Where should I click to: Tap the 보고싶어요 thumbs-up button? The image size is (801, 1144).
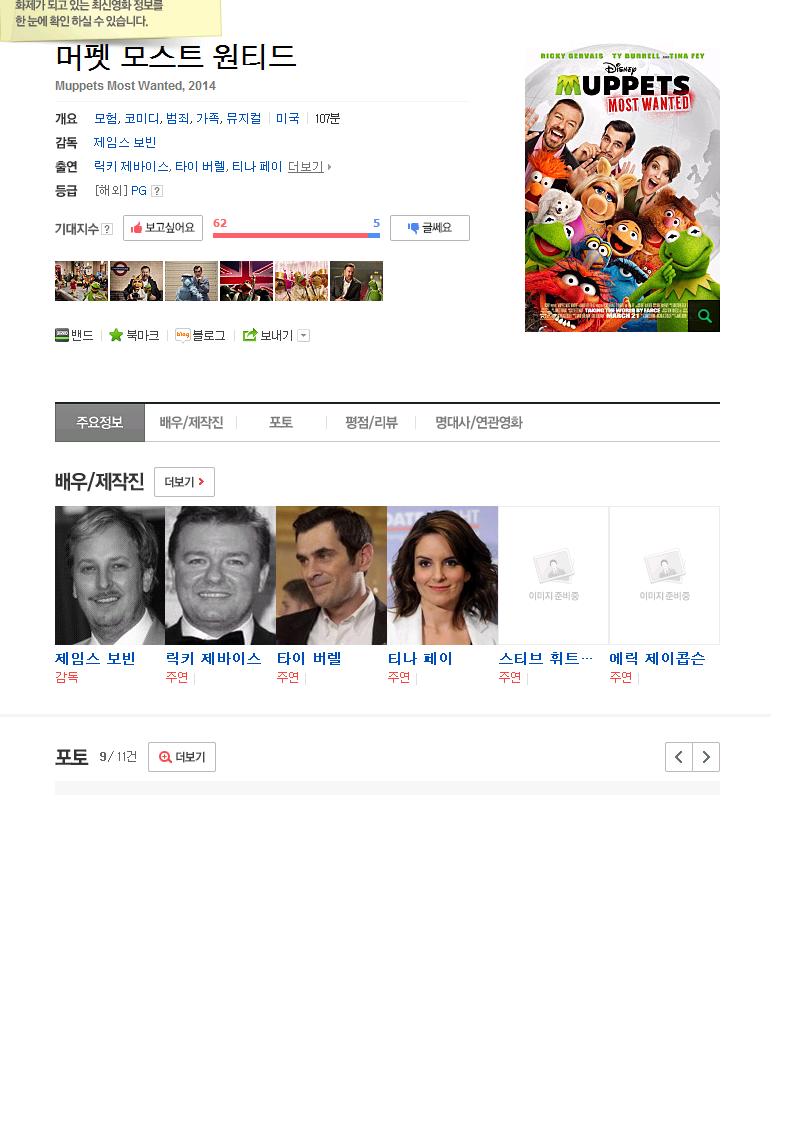tap(163, 228)
